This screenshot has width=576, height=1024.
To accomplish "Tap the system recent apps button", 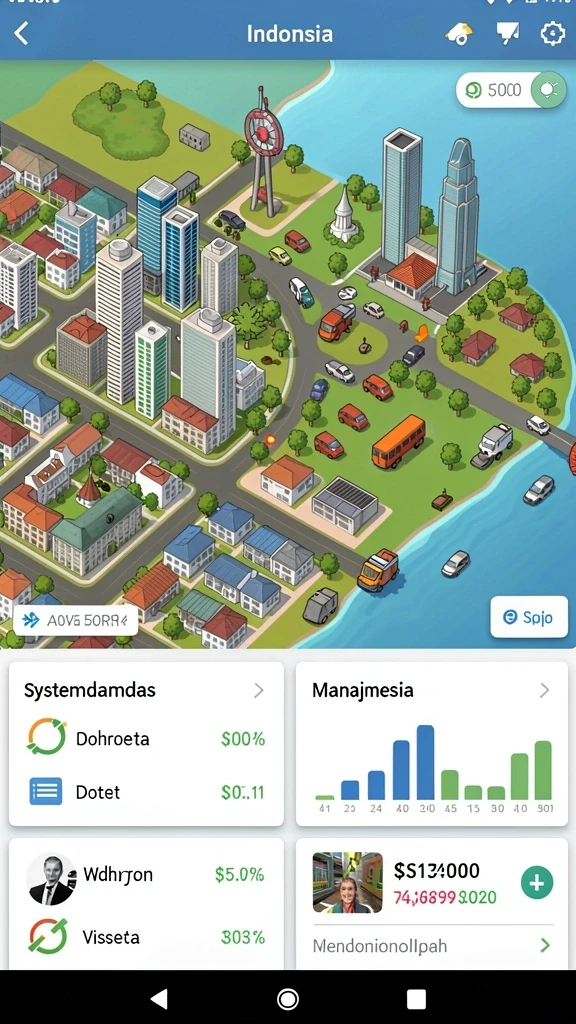I will (x=416, y=999).
